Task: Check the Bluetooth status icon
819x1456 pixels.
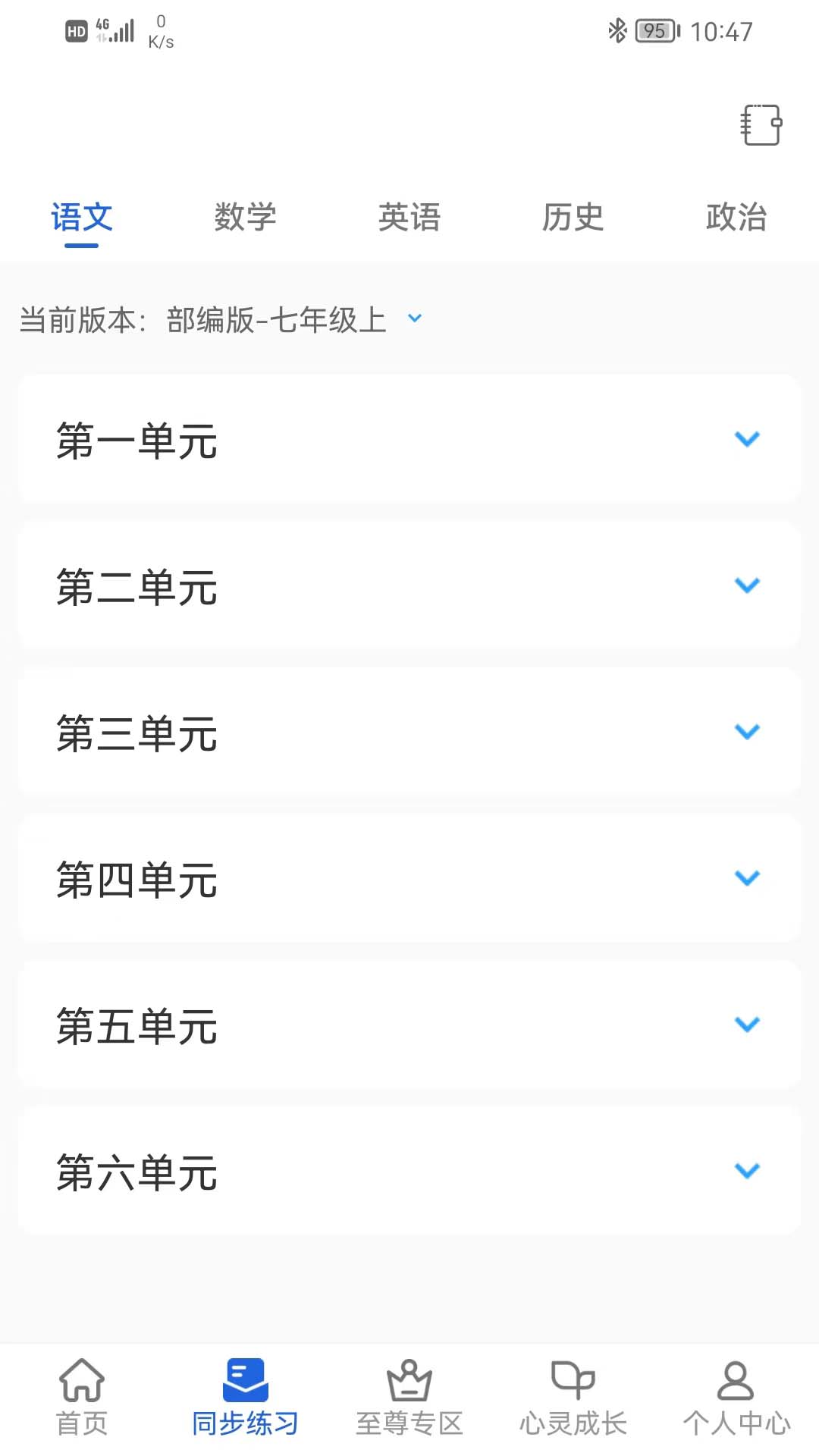Action: (617, 30)
